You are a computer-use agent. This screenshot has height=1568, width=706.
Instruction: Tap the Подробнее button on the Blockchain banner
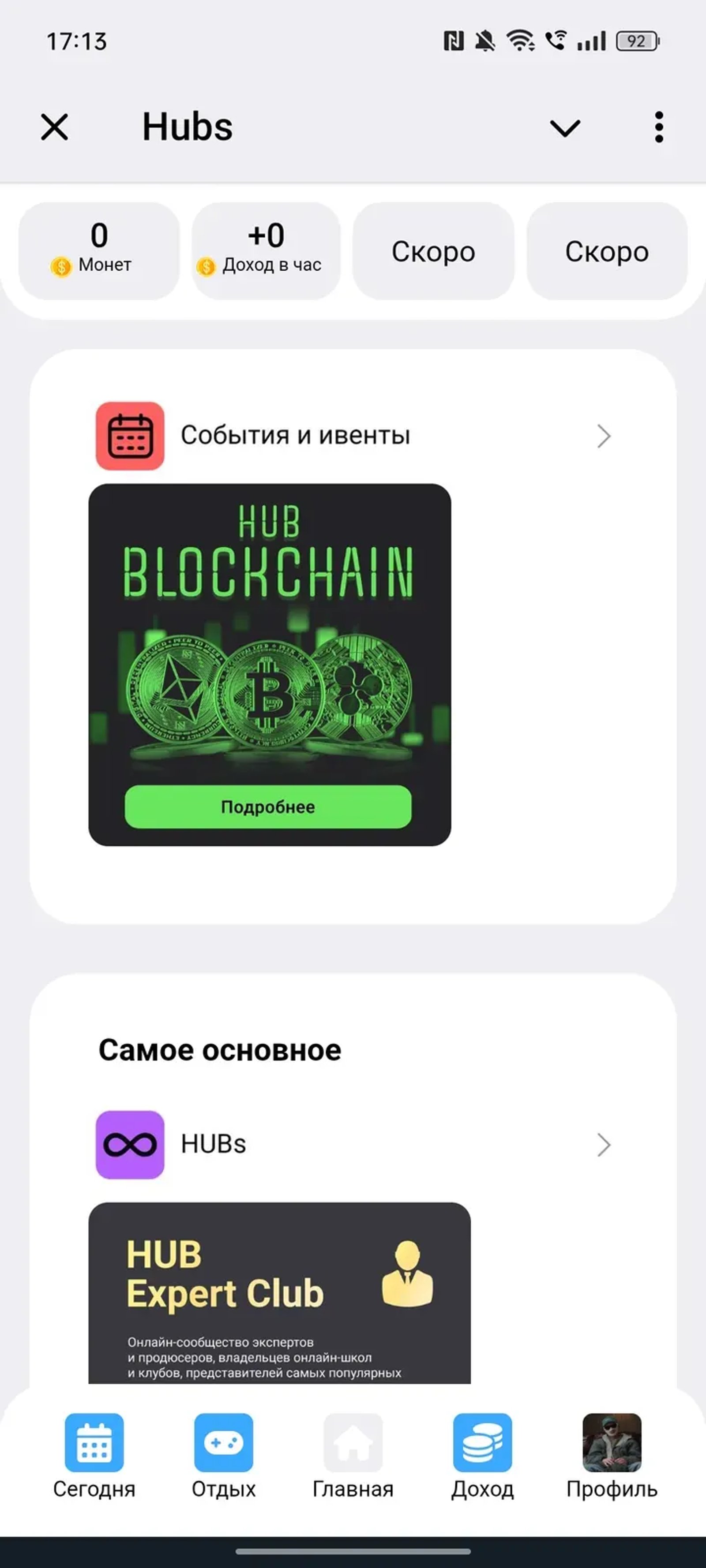267,807
